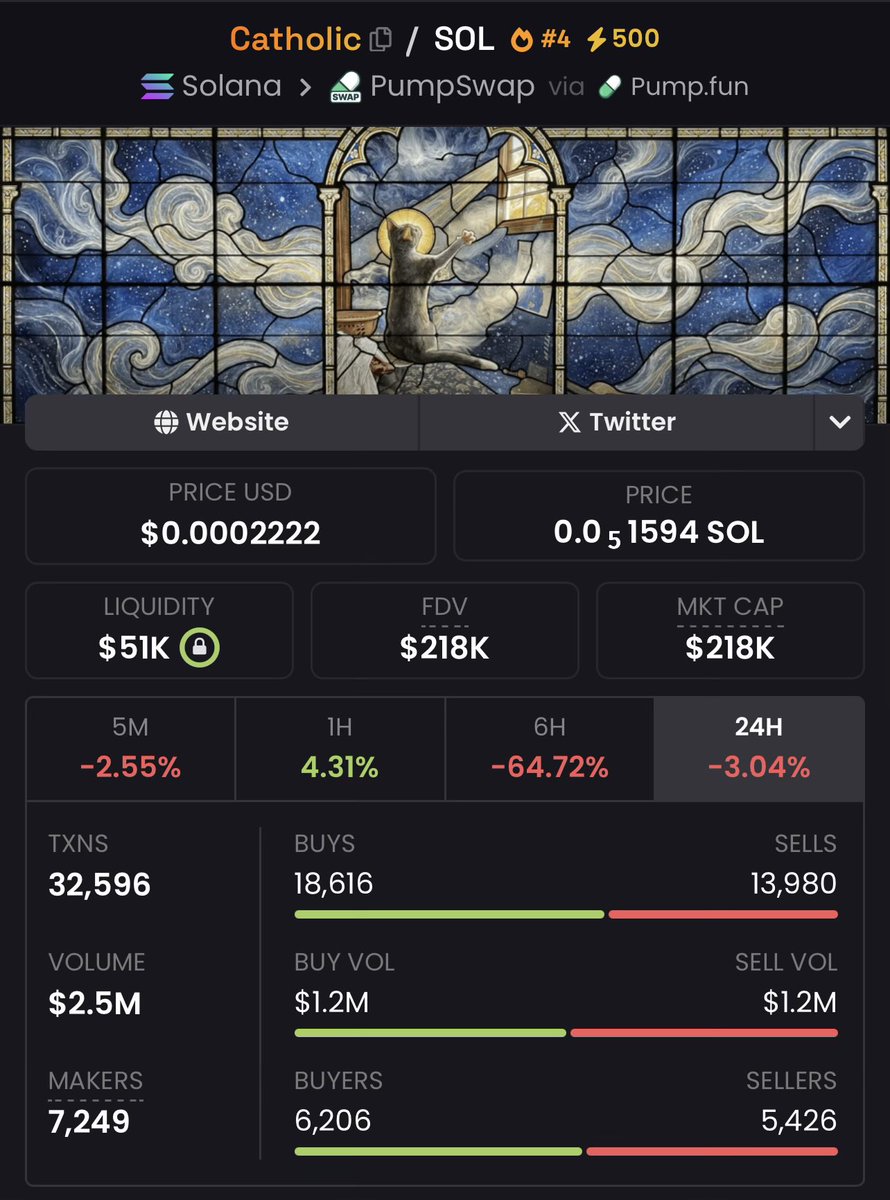
Task: Expand more links with the chevron
Action: pyautogui.click(x=839, y=422)
